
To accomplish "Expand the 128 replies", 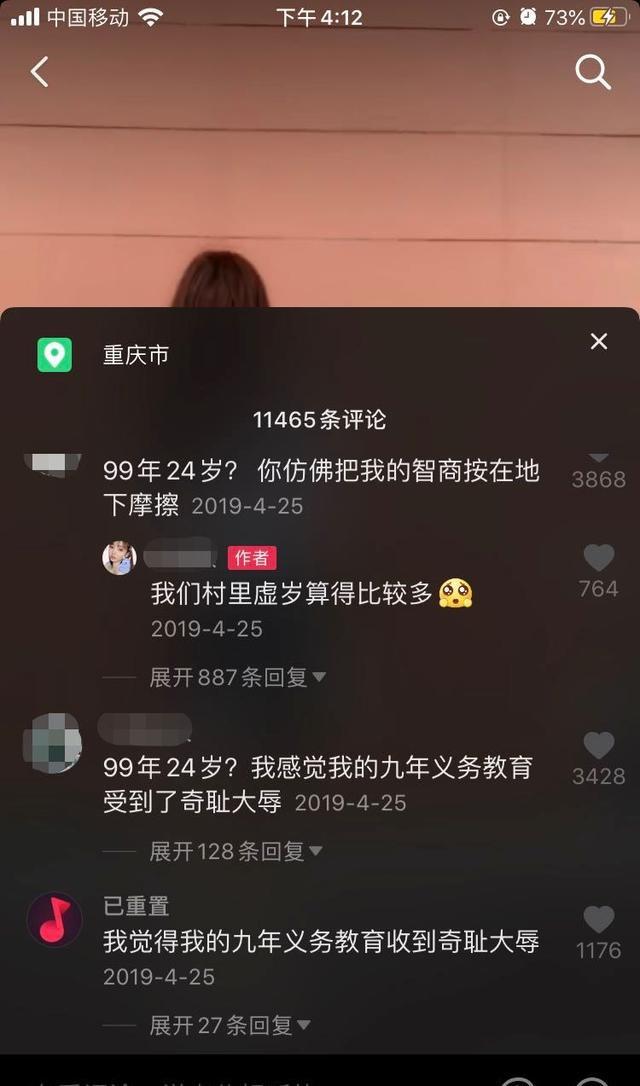I will [236, 851].
